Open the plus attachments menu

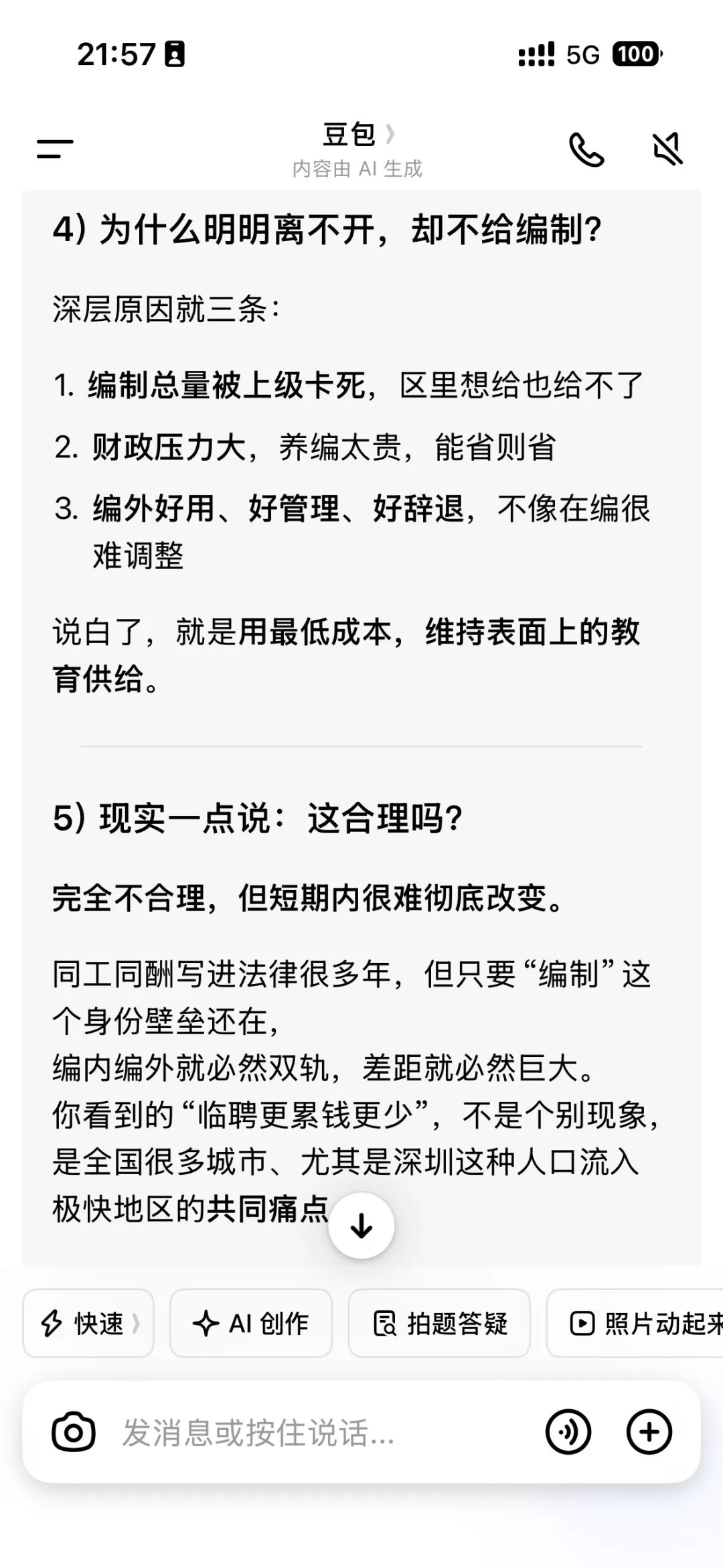click(x=649, y=1432)
